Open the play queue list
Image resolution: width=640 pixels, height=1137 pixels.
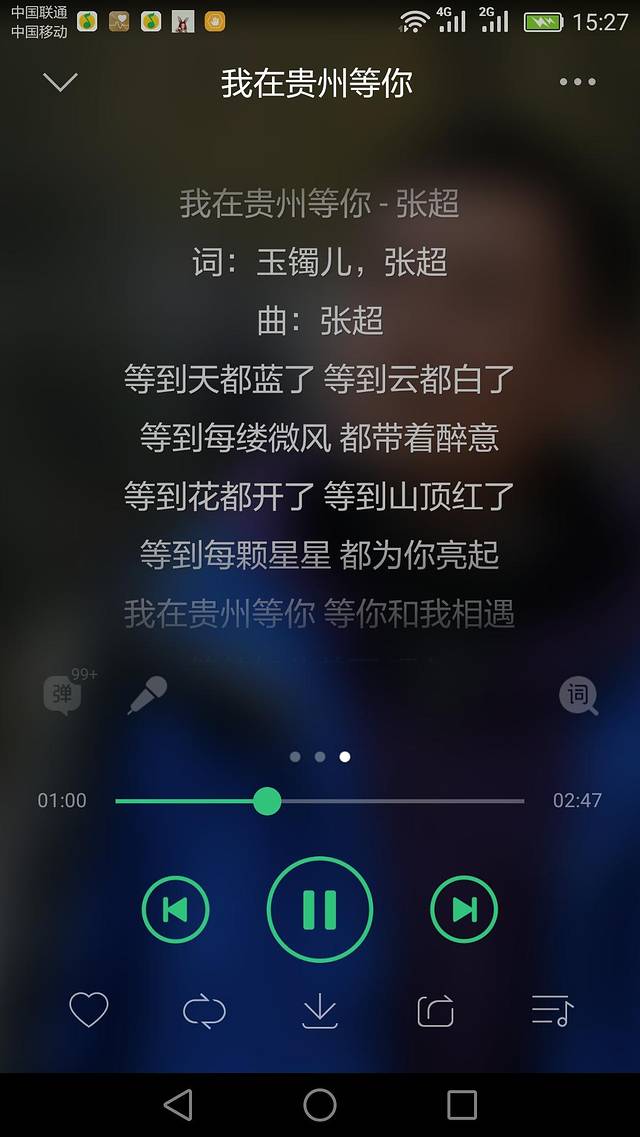tap(551, 1012)
